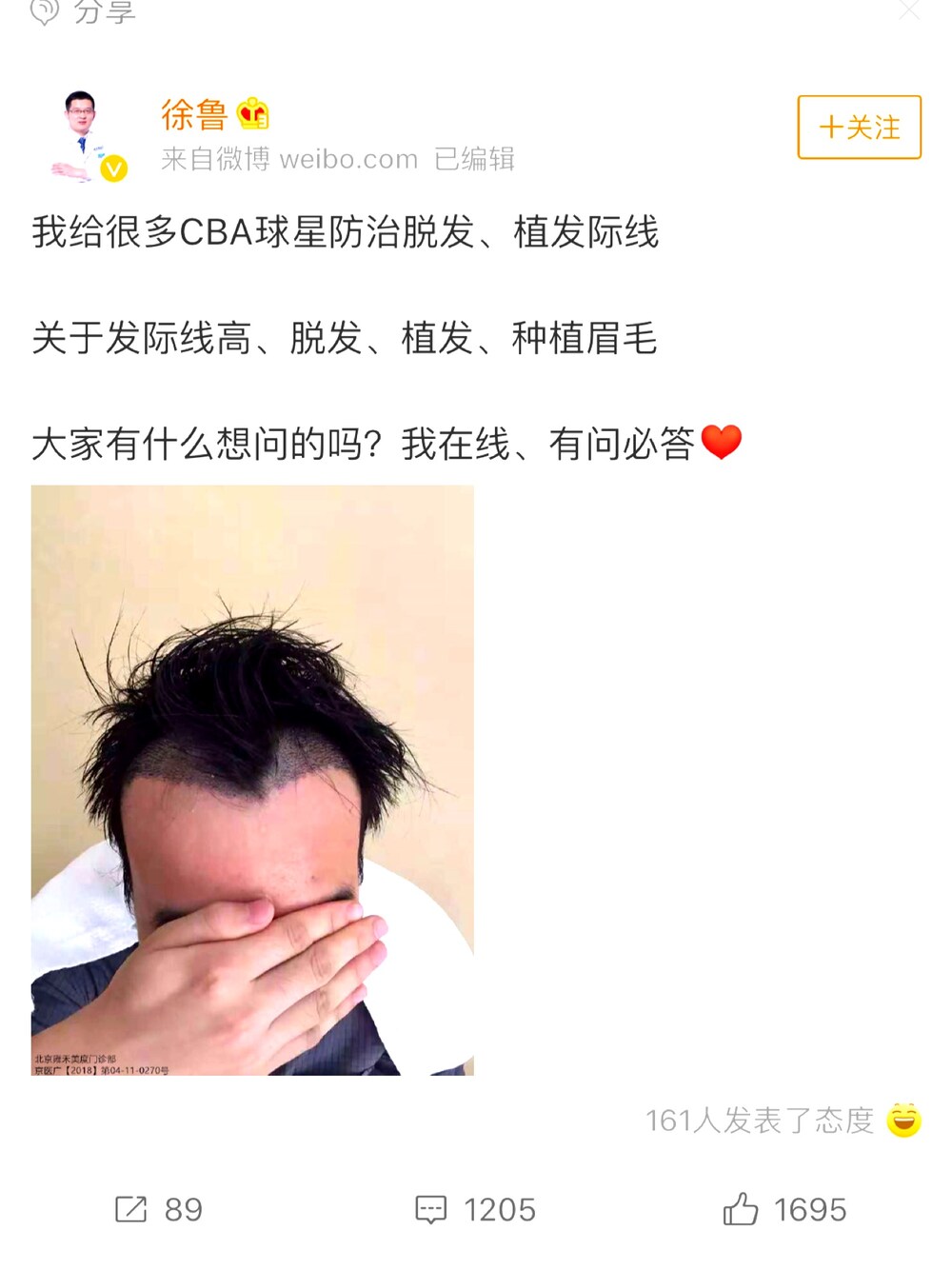
Task: Tap the 分享 share option at top
Action: 84,11
